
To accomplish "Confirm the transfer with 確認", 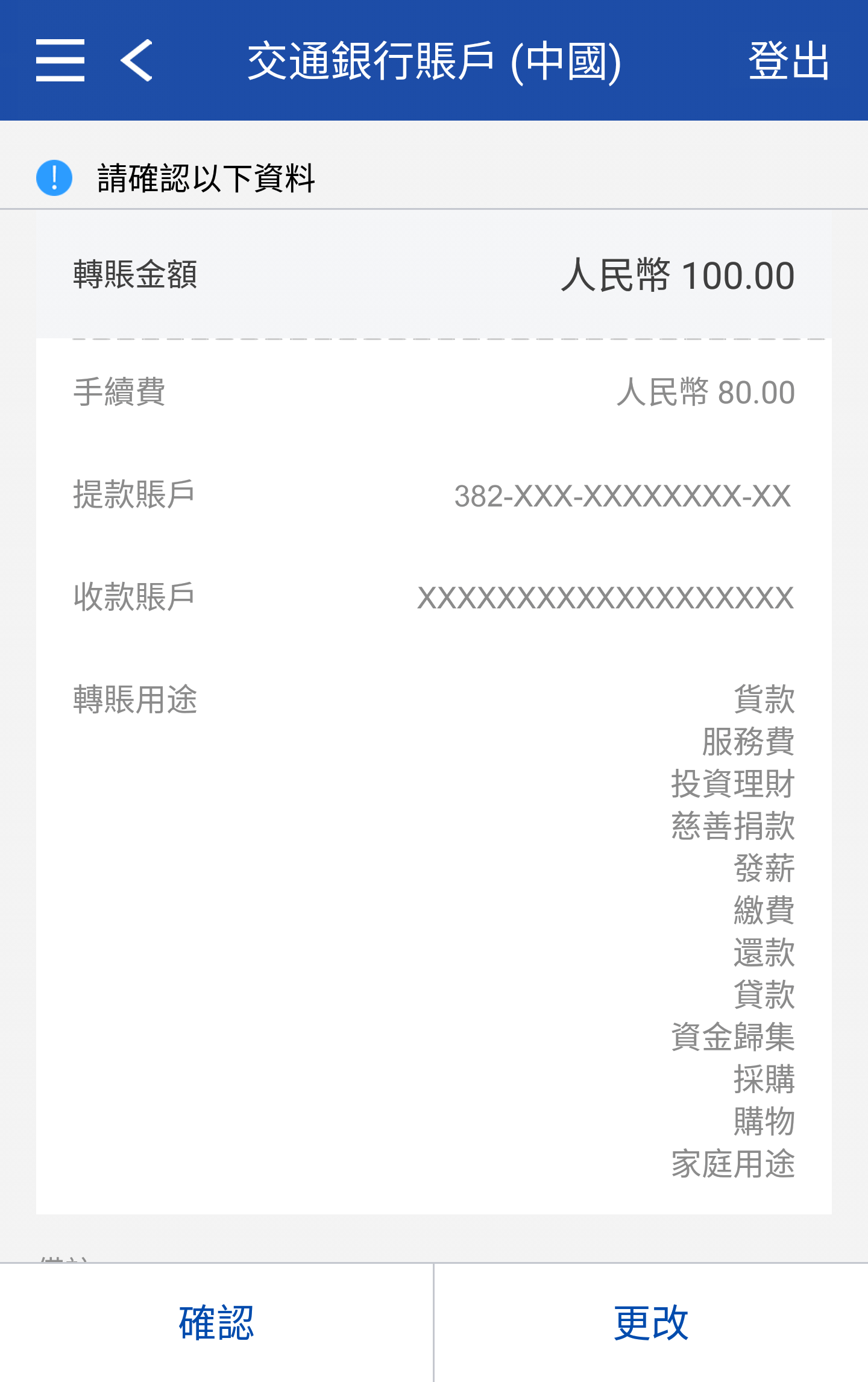I will point(216,1323).
